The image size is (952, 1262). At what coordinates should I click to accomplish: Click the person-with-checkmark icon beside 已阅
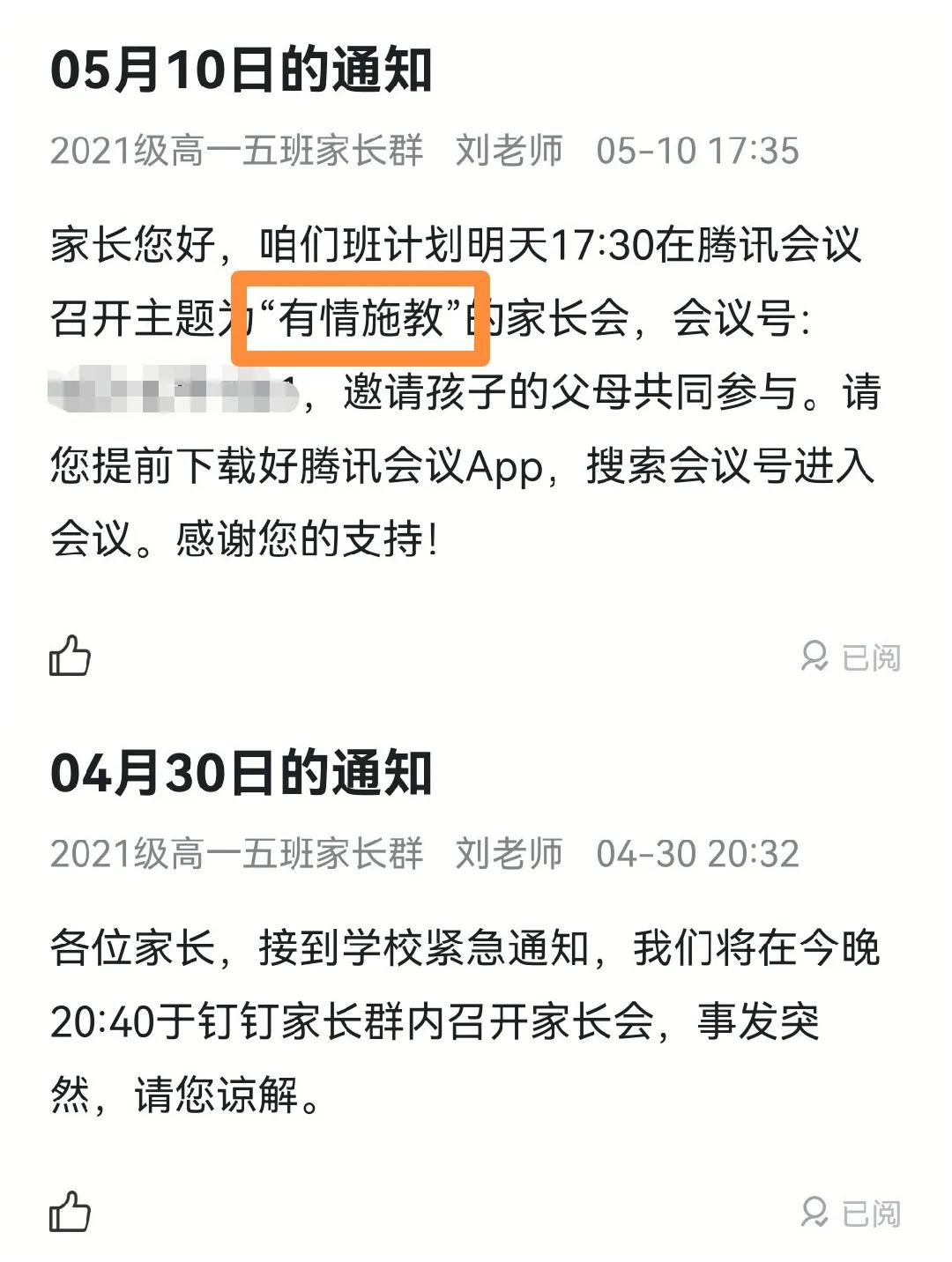coord(815,657)
